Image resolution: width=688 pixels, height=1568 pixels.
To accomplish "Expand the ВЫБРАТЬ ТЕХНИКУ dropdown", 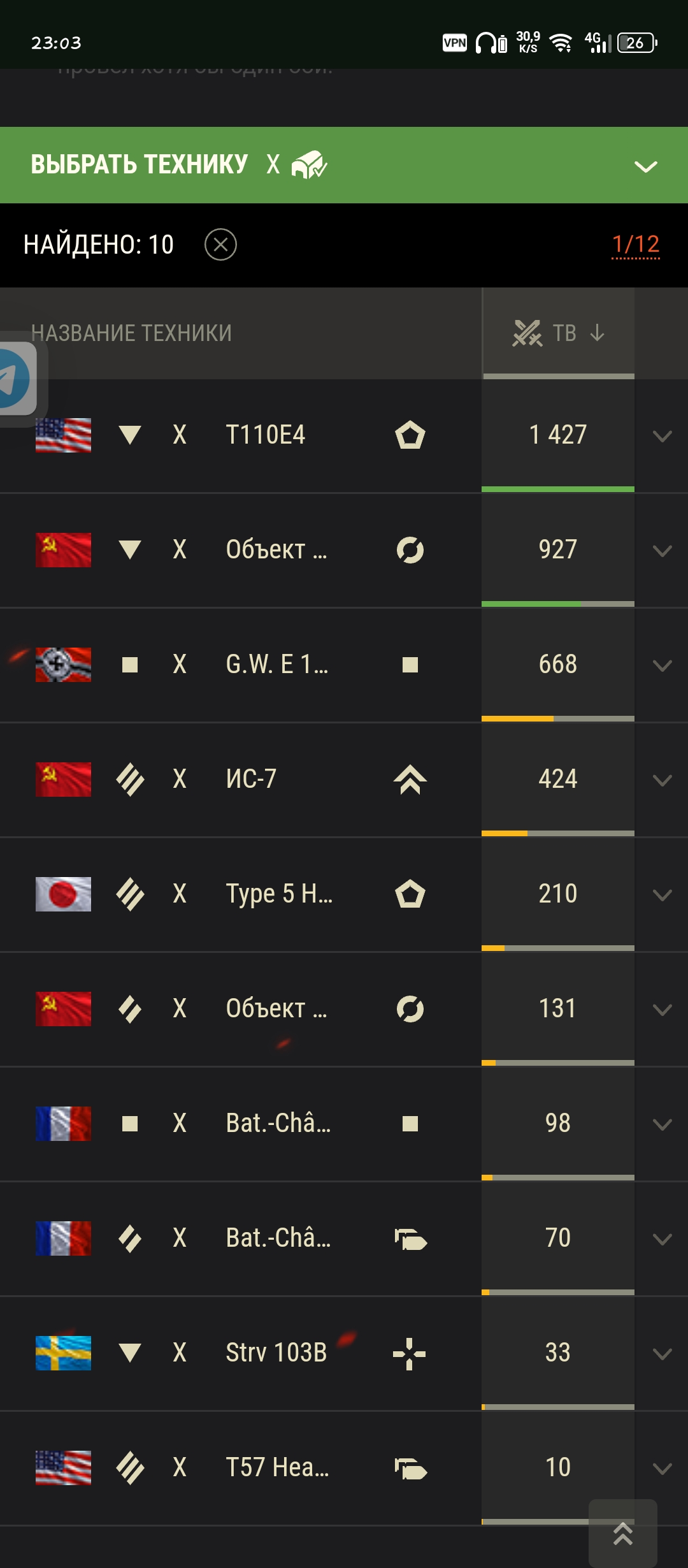I will coord(645,166).
